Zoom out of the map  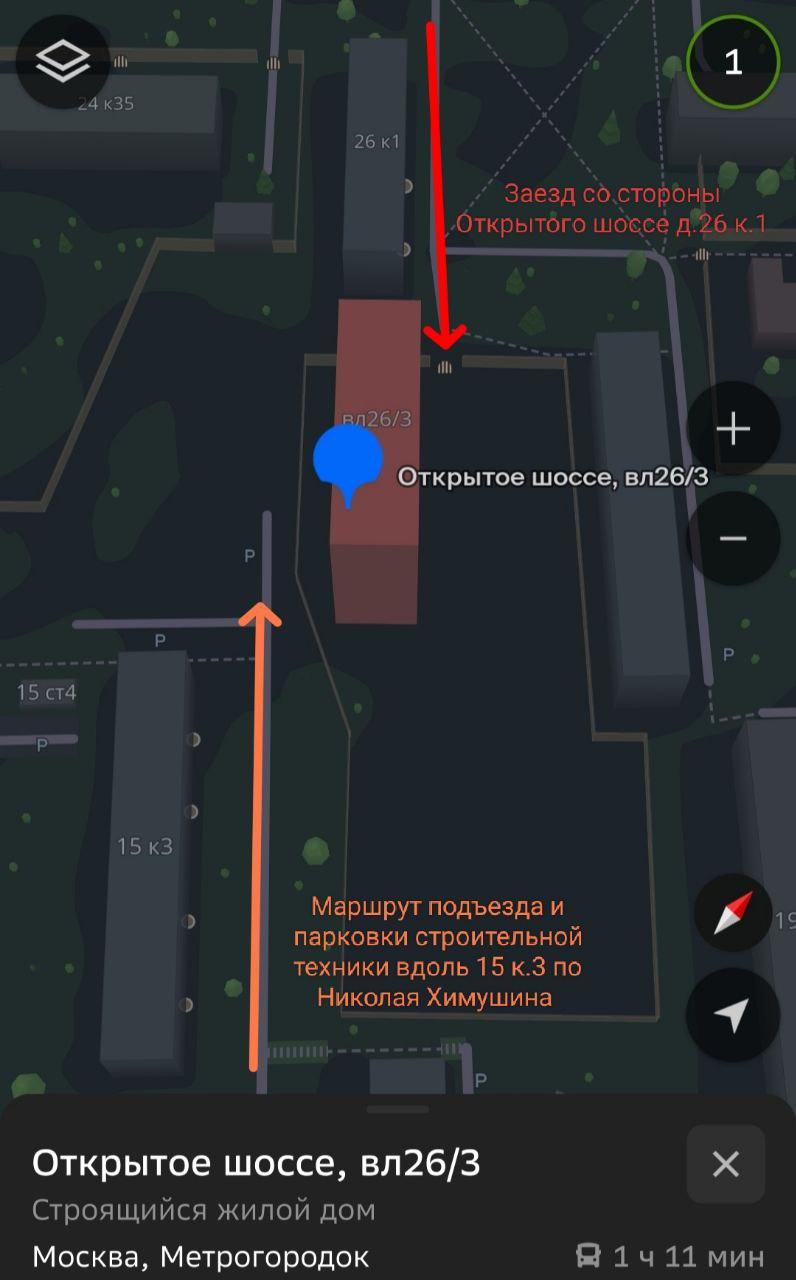tap(733, 538)
